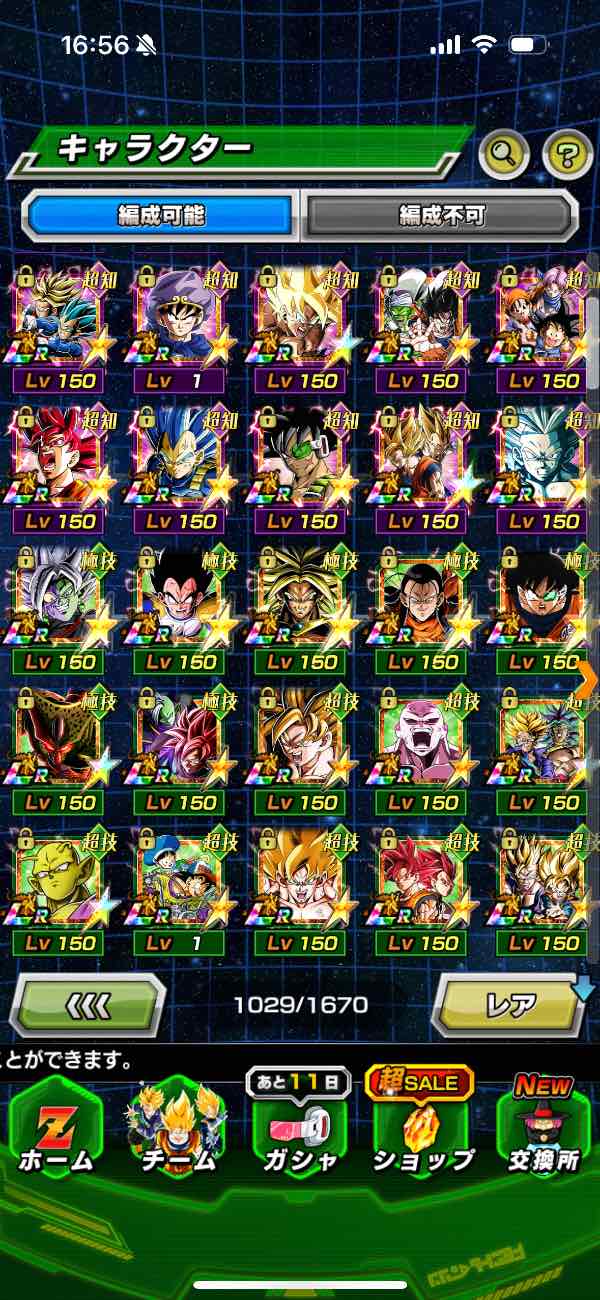This screenshot has width=600, height=1300.
Task: Switch to the 編成可能 tab
Action: 160,214
